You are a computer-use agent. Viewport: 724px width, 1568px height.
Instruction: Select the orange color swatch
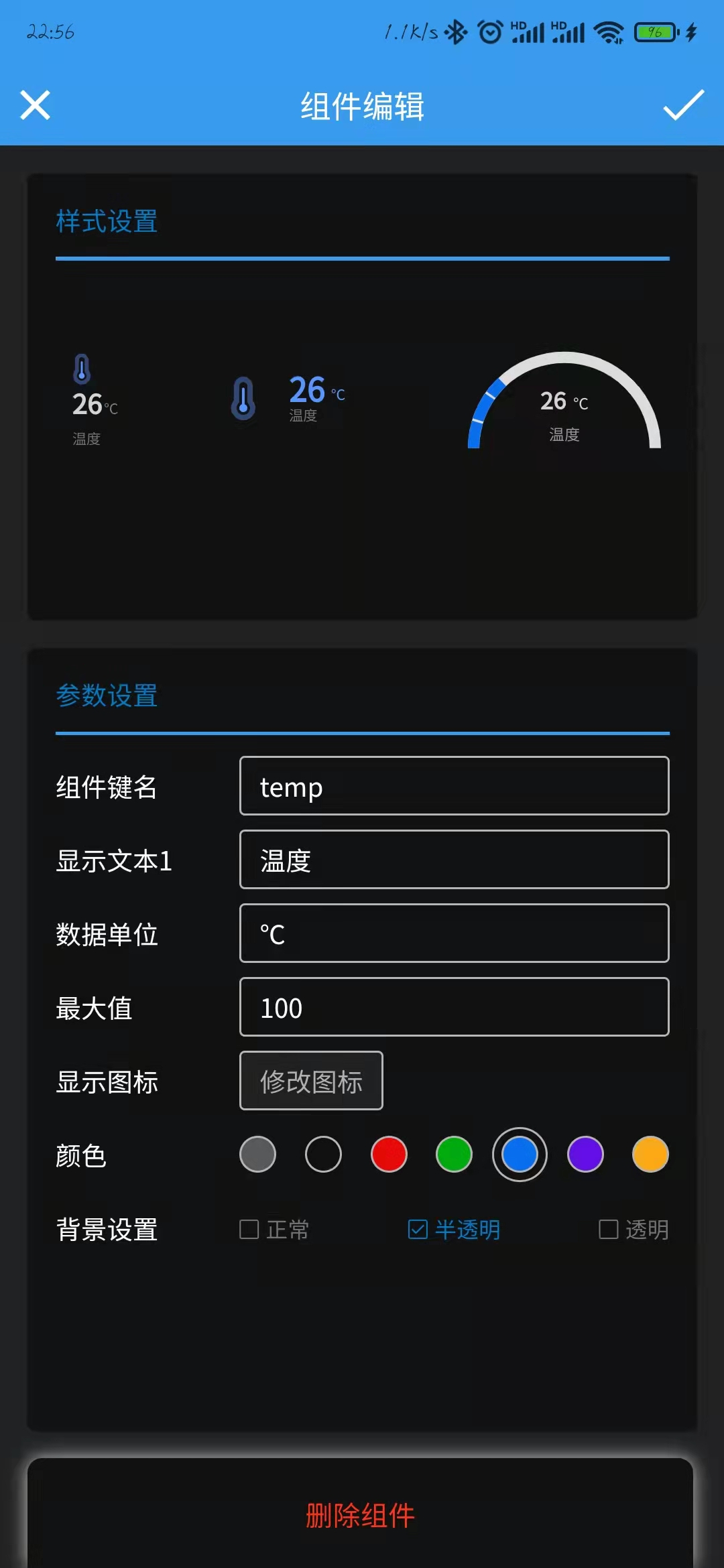point(649,1154)
